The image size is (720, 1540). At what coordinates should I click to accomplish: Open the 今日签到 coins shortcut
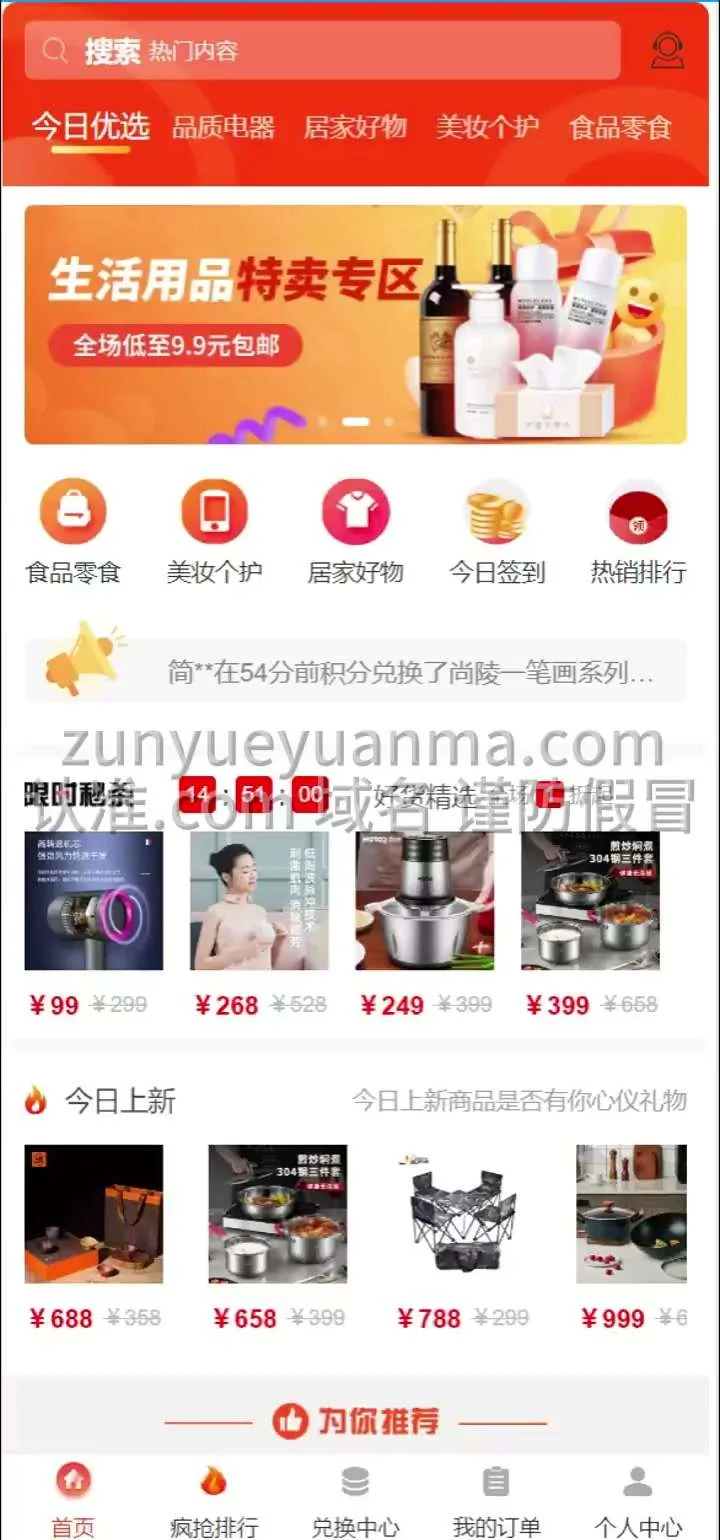click(x=497, y=531)
